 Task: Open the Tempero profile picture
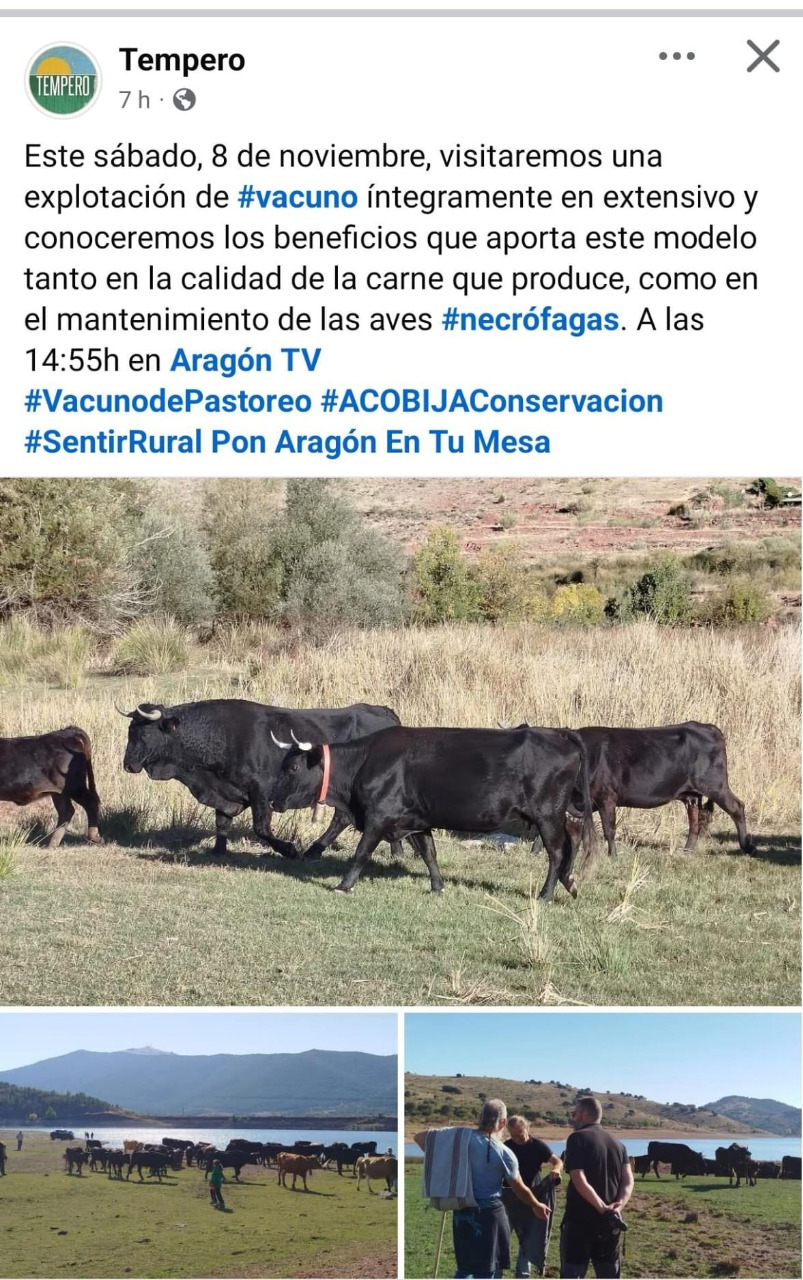click(63, 81)
